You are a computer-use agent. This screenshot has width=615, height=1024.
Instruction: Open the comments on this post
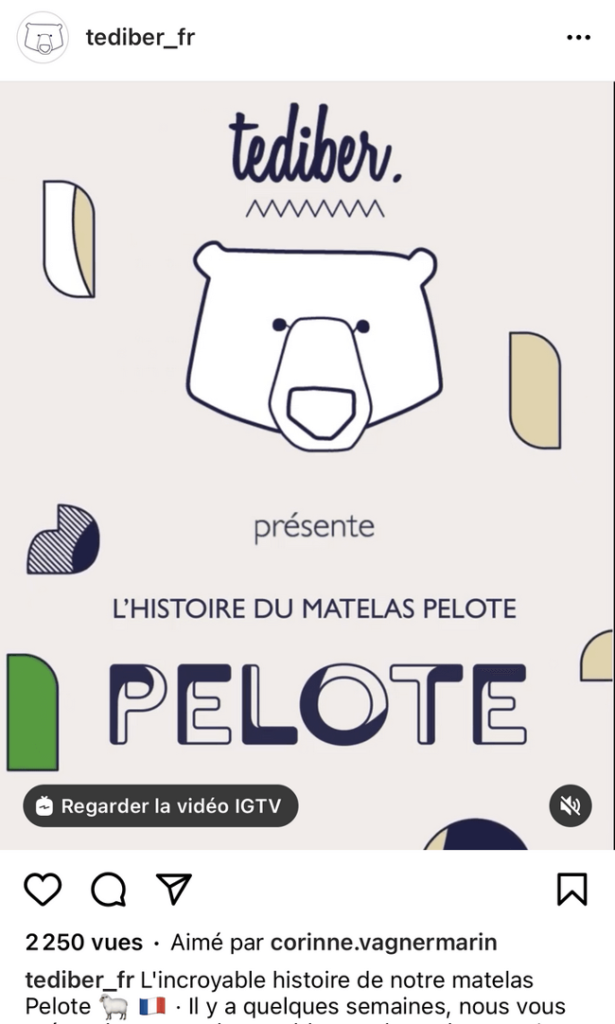(x=108, y=889)
